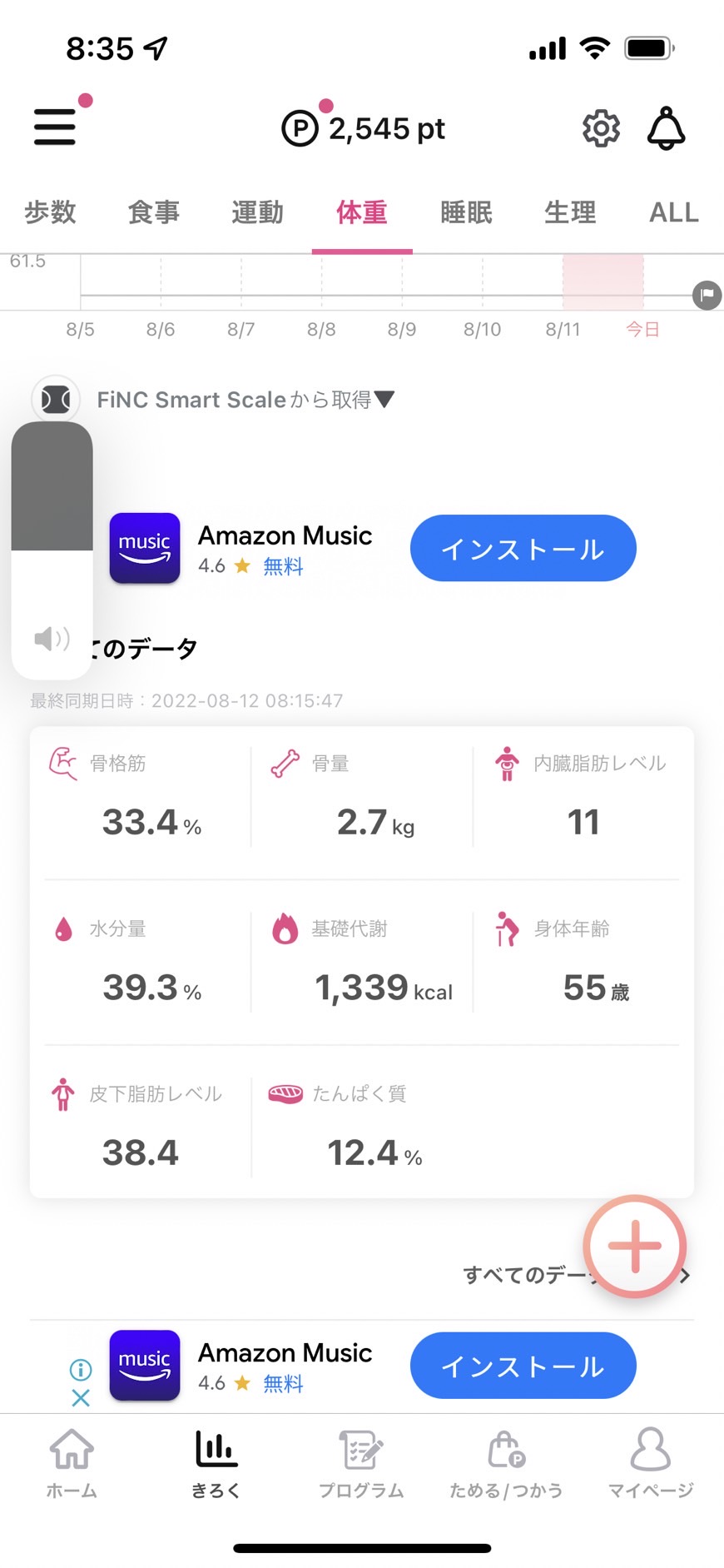Tap the flag marker on the weight chart
724x1568 pixels.
[707, 295]
